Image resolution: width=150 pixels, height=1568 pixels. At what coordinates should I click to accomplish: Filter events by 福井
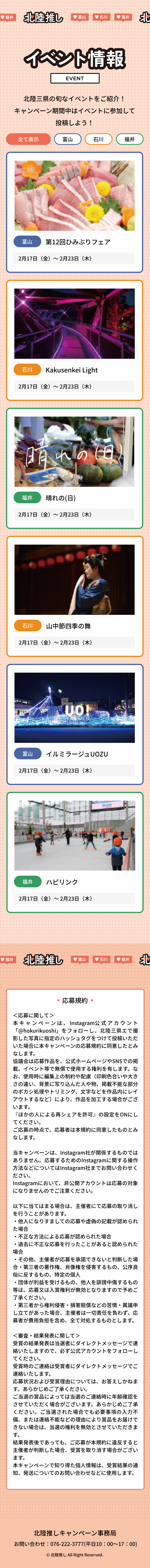129,139
